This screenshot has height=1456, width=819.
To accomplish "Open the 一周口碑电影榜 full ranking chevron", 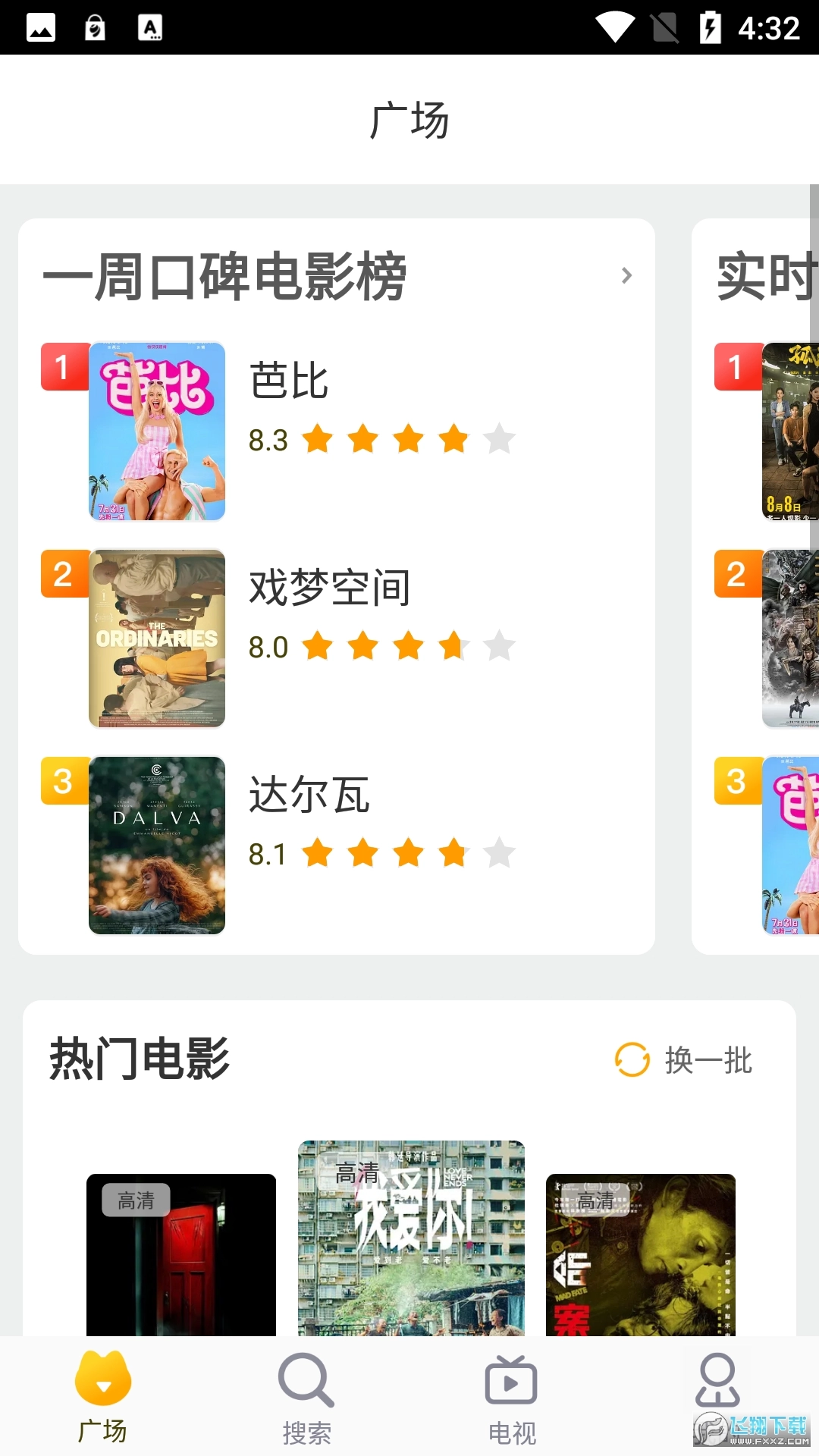I will [626, 275].
